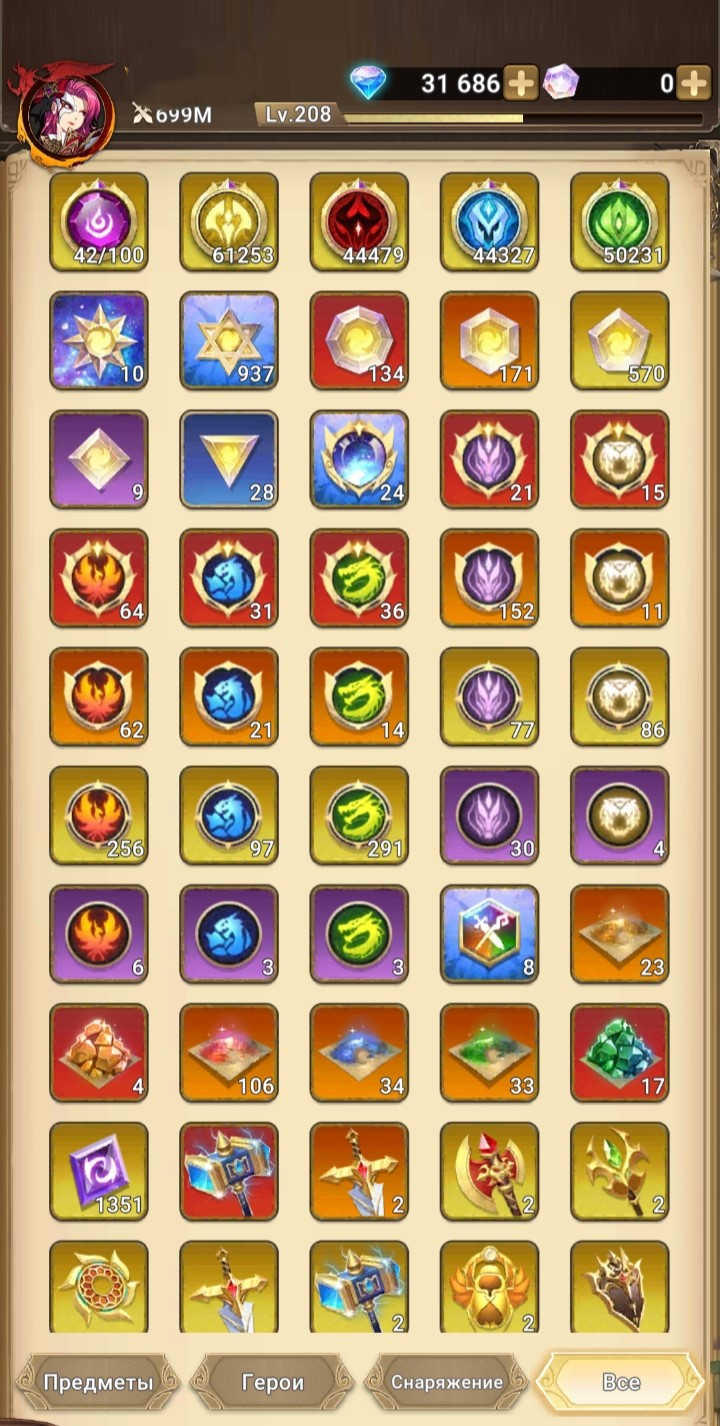Add more blue diamonds with plus
The image size is (720, 1426).
coord(520,83)
